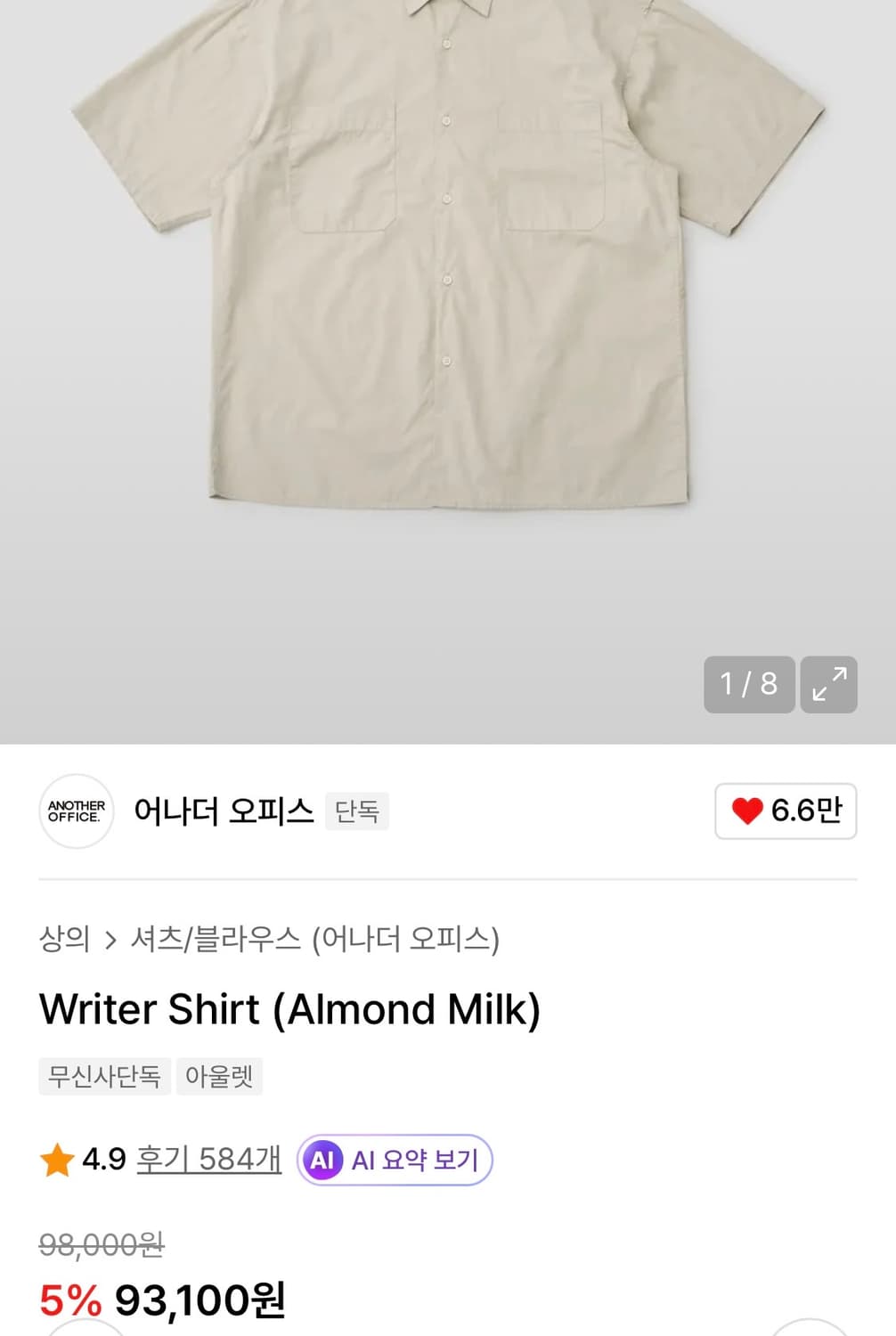This screenshot has width=896, height=1336.
Task: Open the AI 요약 보기 summary panel
Action: (x=392, y=1160)
